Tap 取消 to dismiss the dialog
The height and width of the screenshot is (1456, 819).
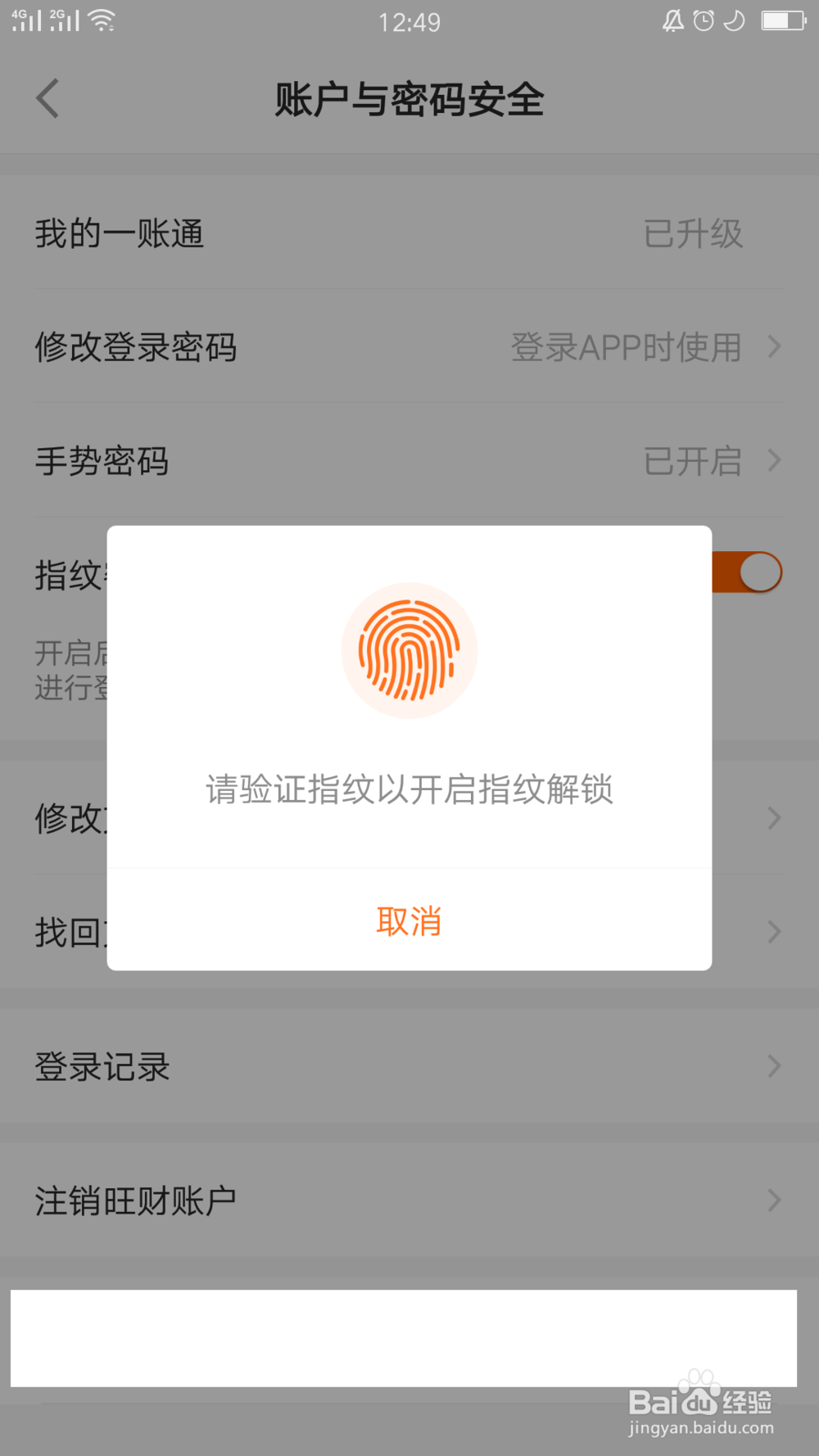tap(409, 920)
